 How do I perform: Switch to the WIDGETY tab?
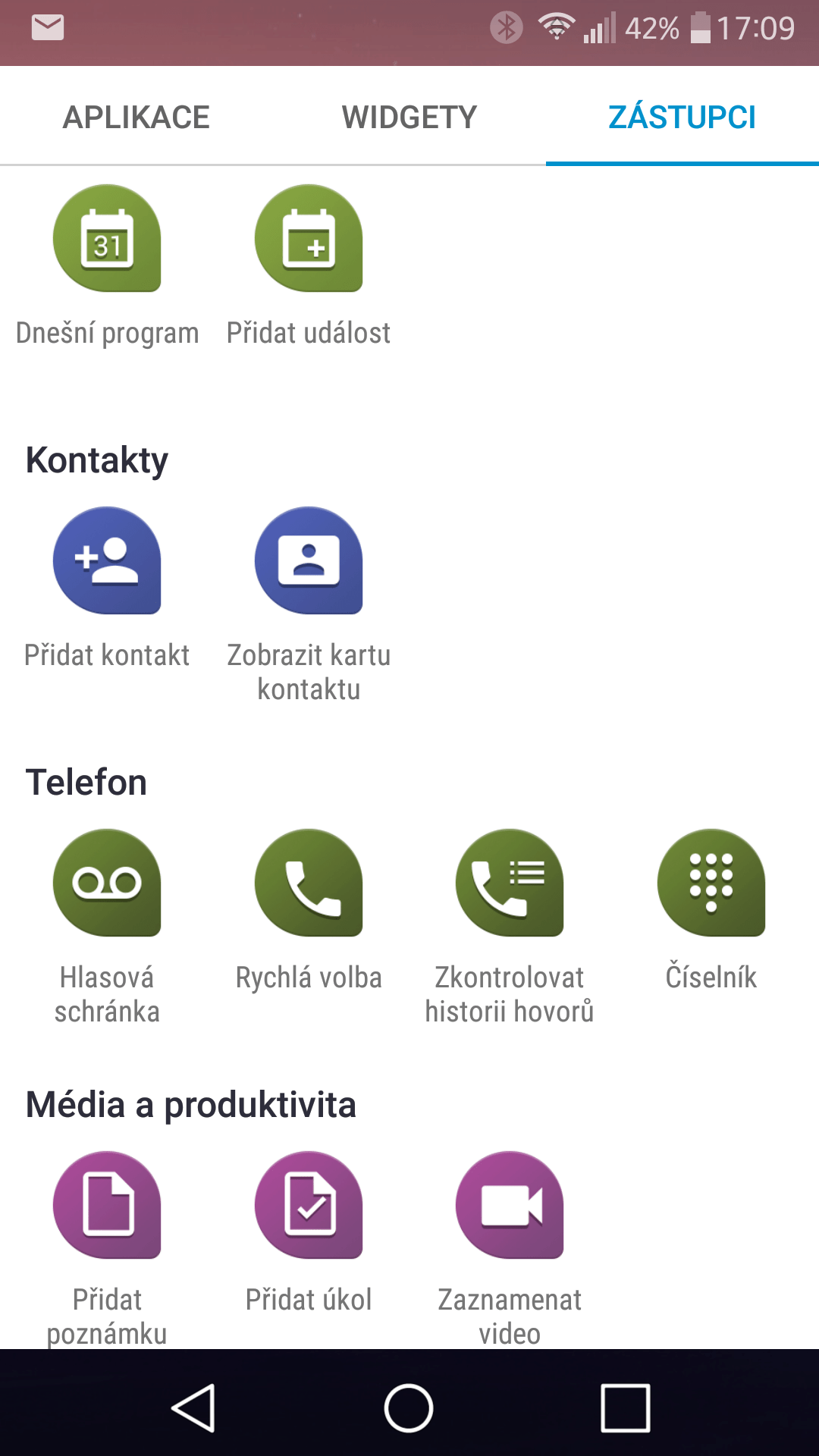(409, 117)
